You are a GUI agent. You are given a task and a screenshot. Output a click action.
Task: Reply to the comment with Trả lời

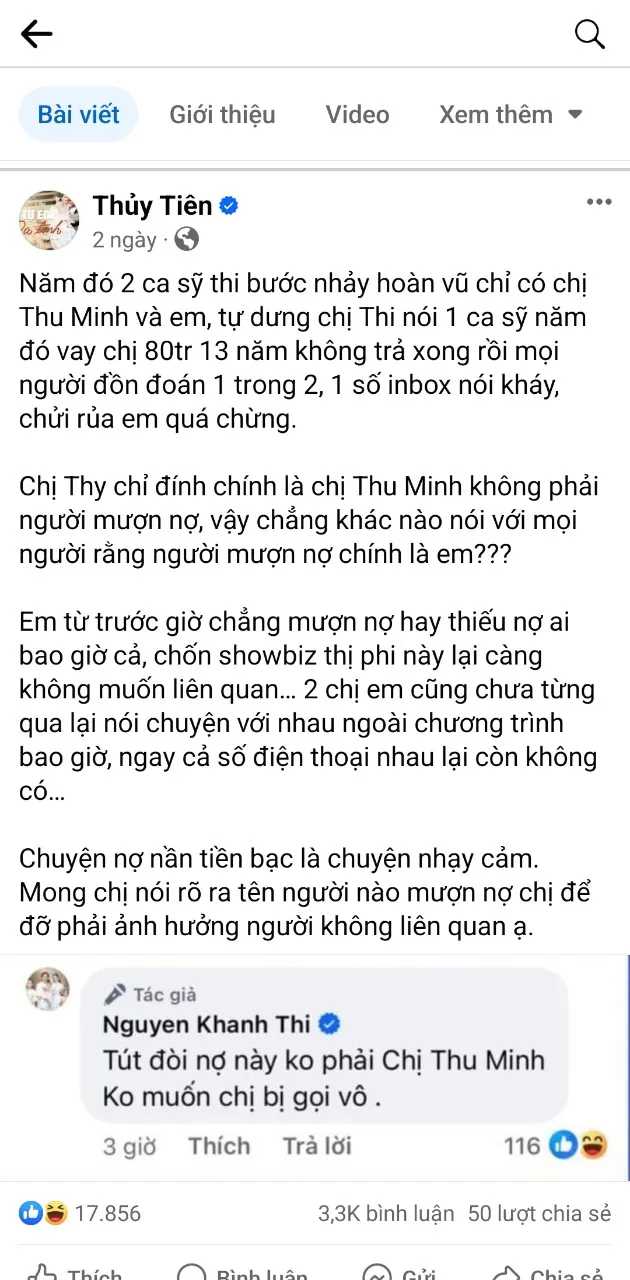(317, 1145)
